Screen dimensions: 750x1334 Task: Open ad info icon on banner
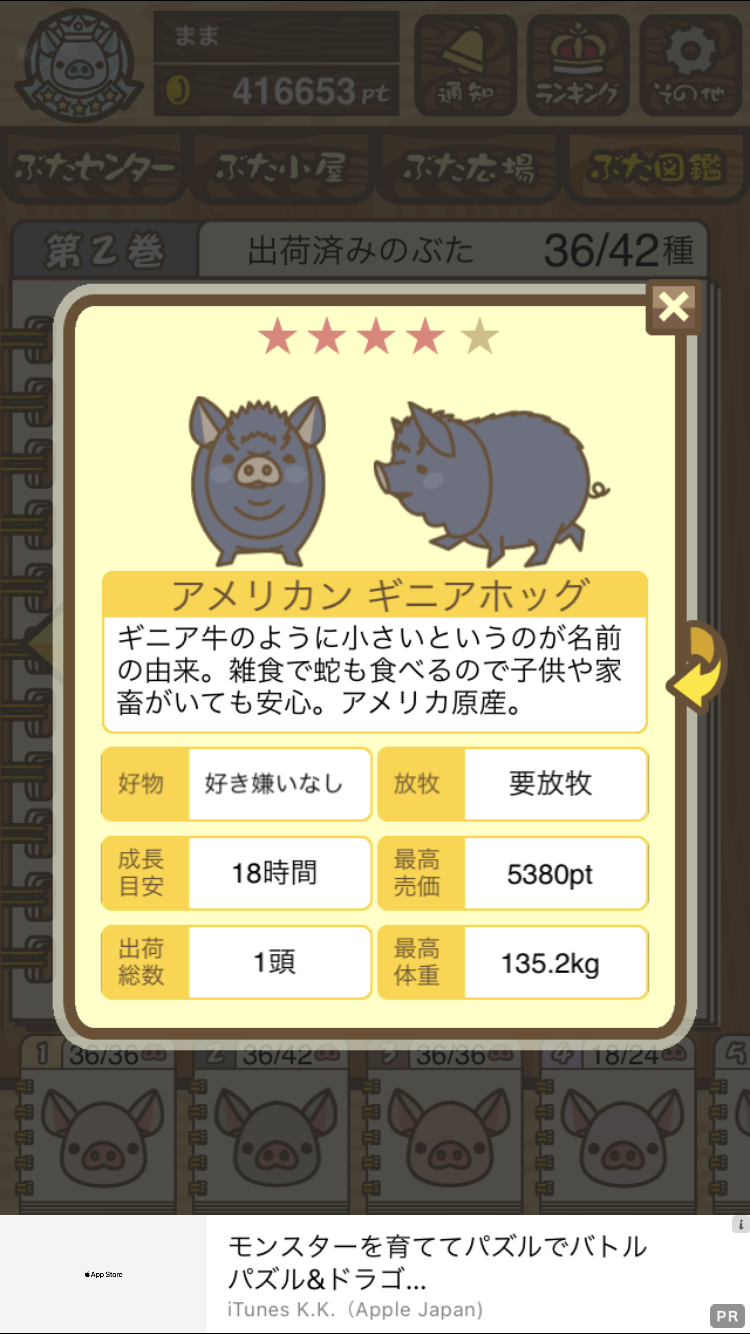(x=740, y=1225)
